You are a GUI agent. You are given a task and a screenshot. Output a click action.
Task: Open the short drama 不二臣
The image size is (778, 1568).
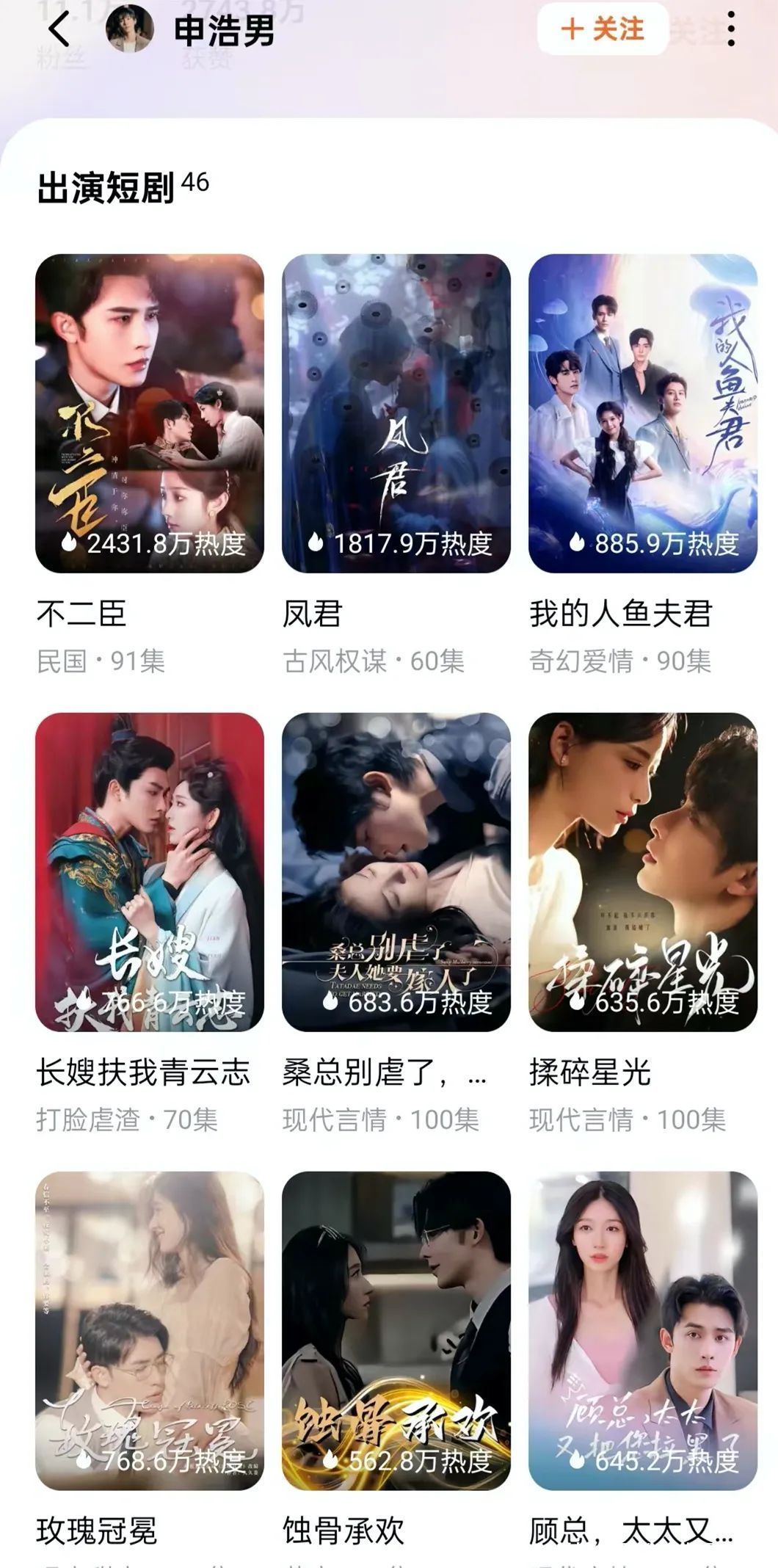click(150, 413)
